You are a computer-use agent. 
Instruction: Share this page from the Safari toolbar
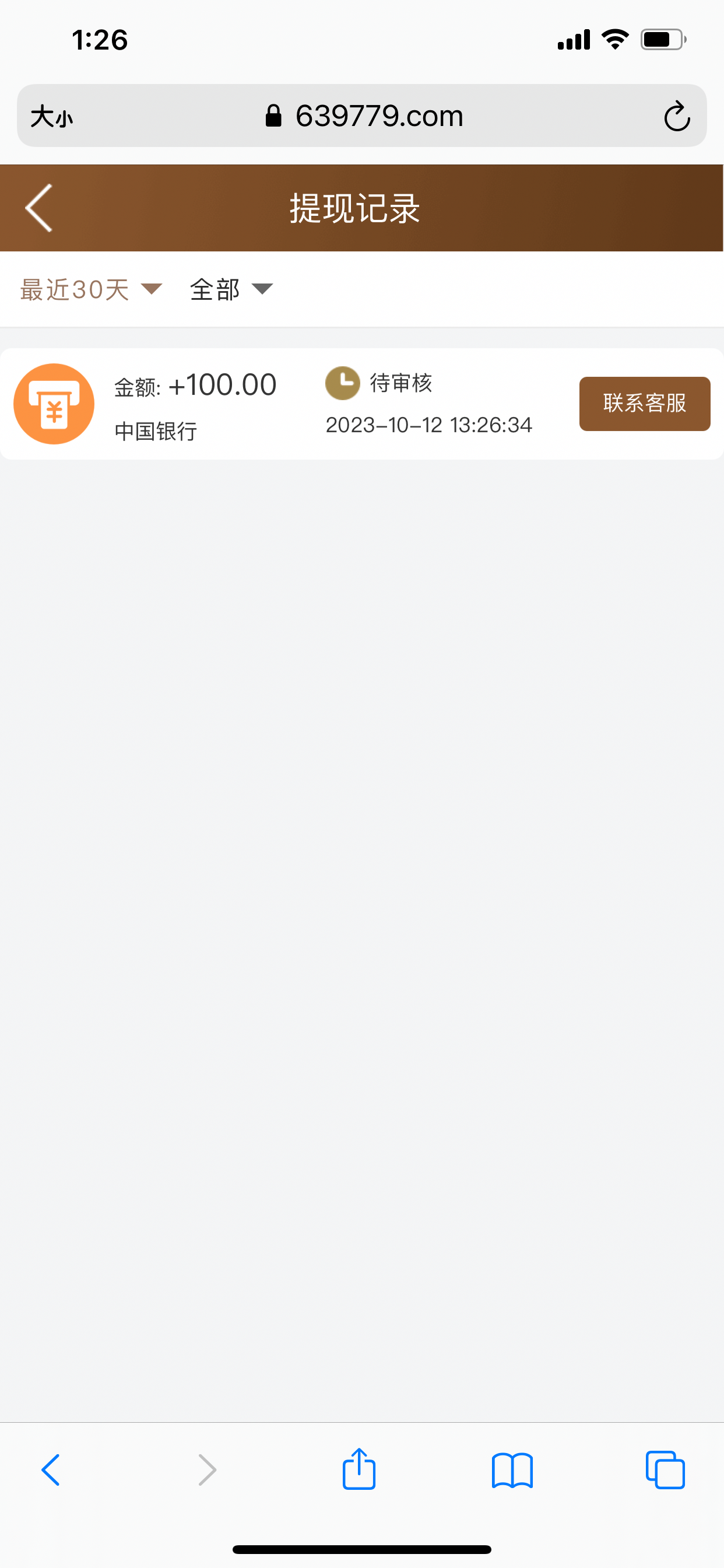pos(359,1470)
